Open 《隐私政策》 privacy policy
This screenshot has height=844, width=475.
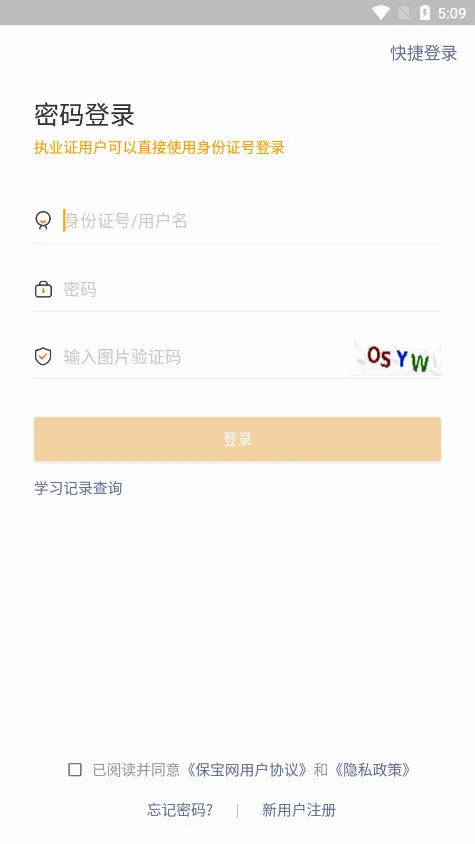click(x=373, y=770)
